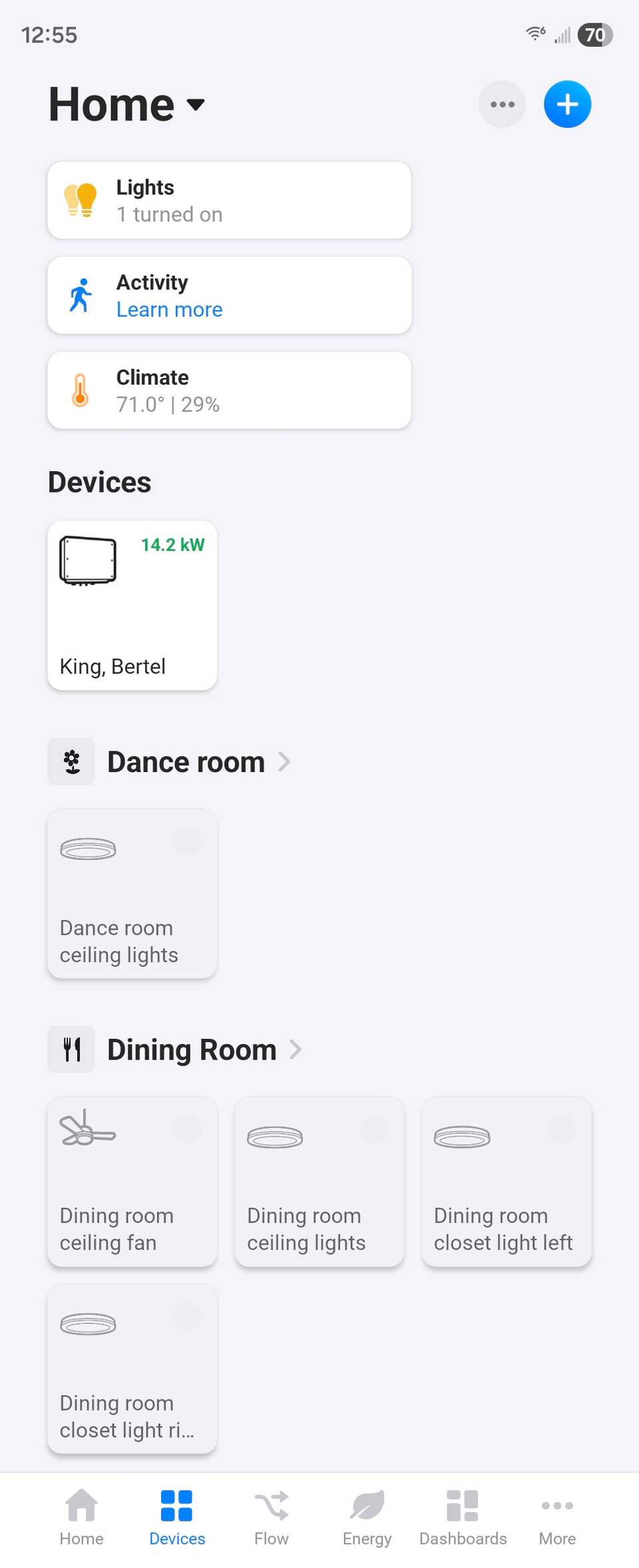This screenshot has height=1568, width=639.
Task: Check the battery indicator at seventy percent
Action: coord(595,35)
